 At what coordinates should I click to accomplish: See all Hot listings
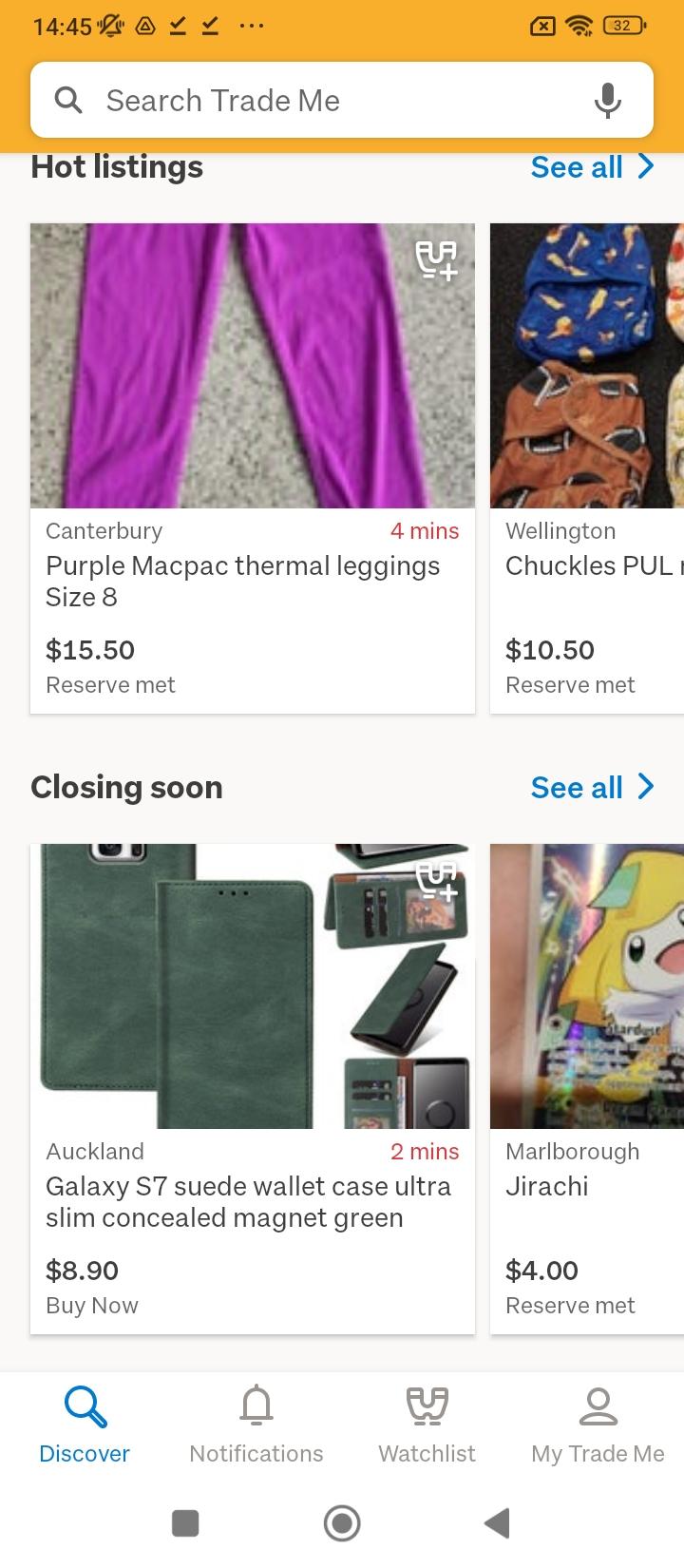tap(591, 167)
